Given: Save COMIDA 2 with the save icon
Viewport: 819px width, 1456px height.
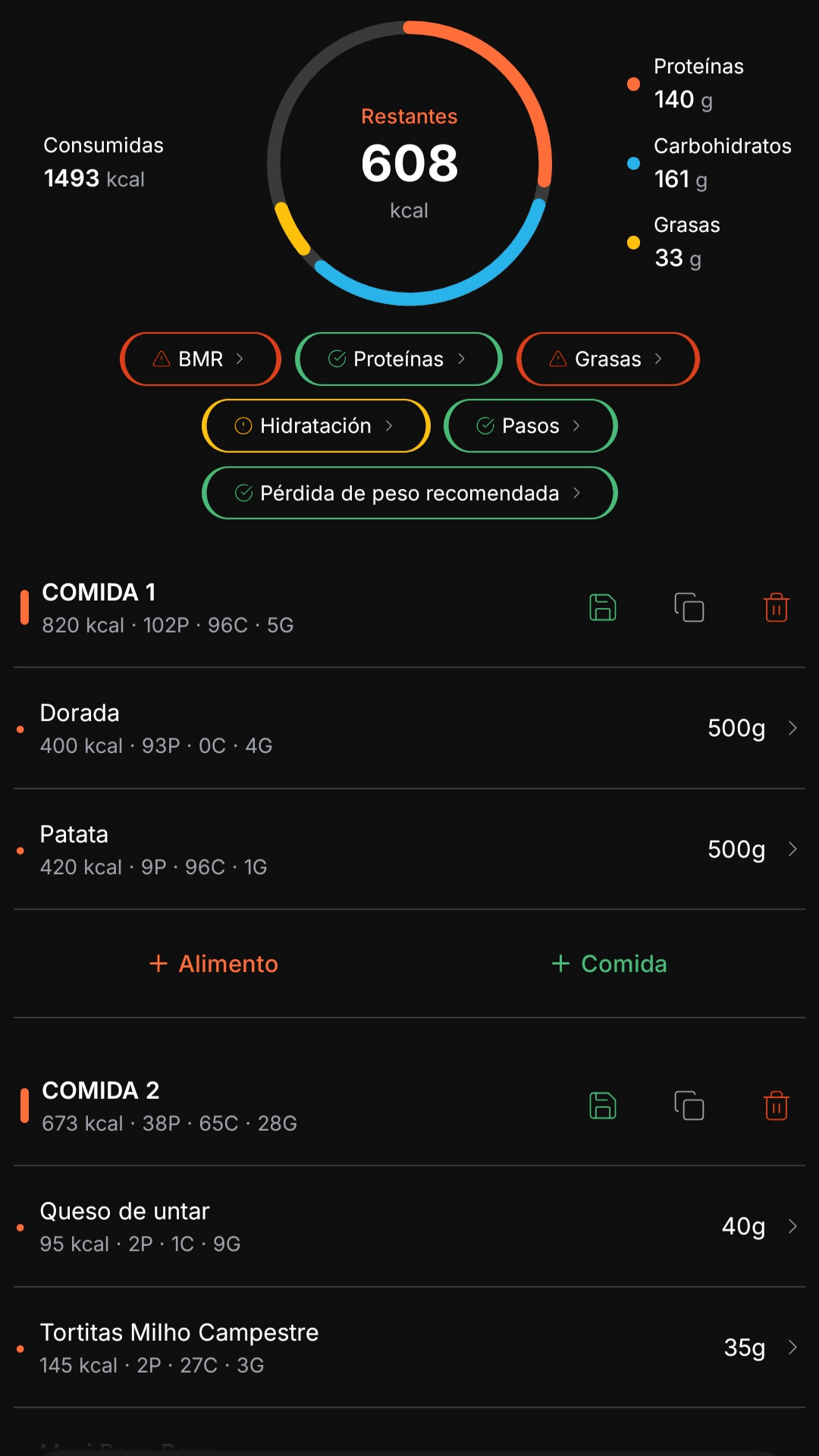Looking at the screenshot, I should pyautogui.click(x=603, y=1106).
